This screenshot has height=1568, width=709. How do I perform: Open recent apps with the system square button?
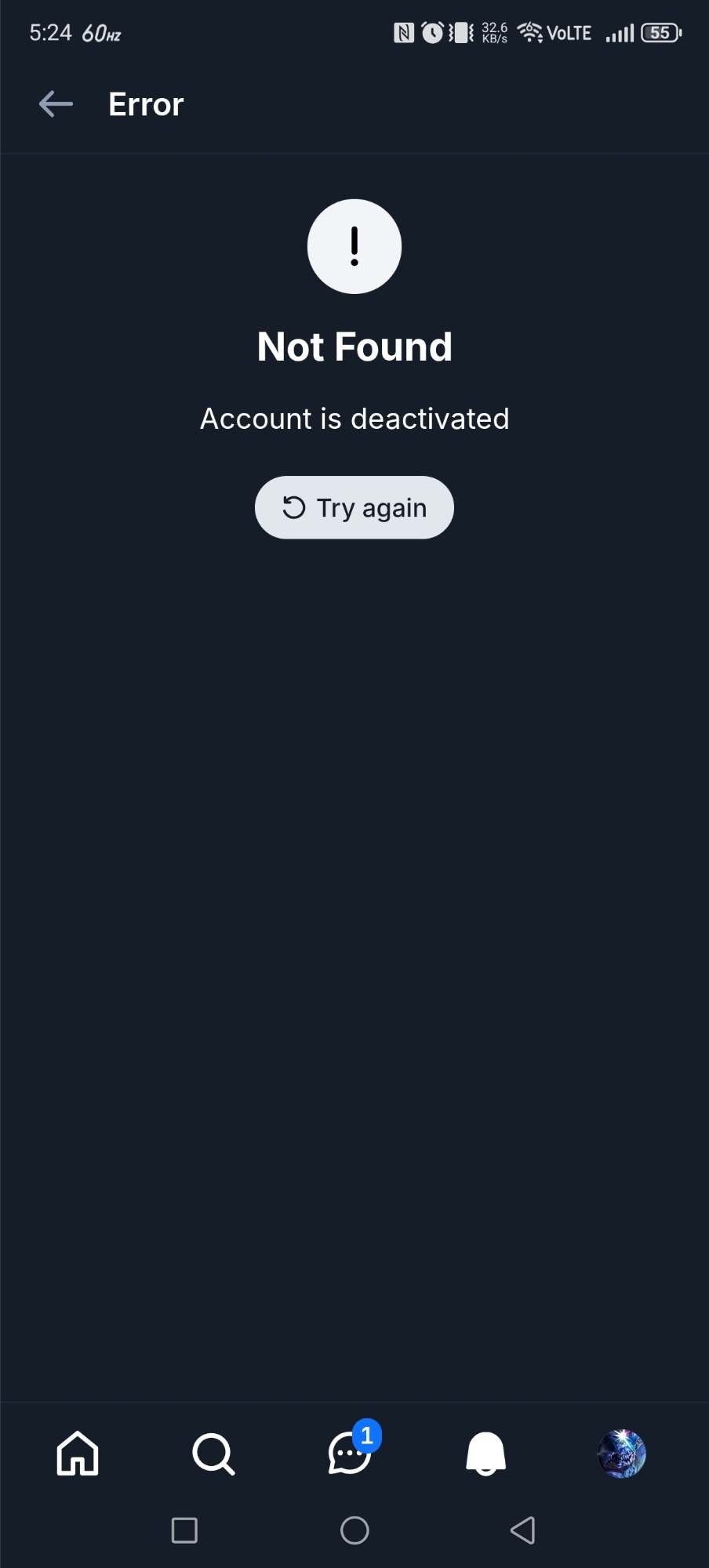click(184, 1530)
